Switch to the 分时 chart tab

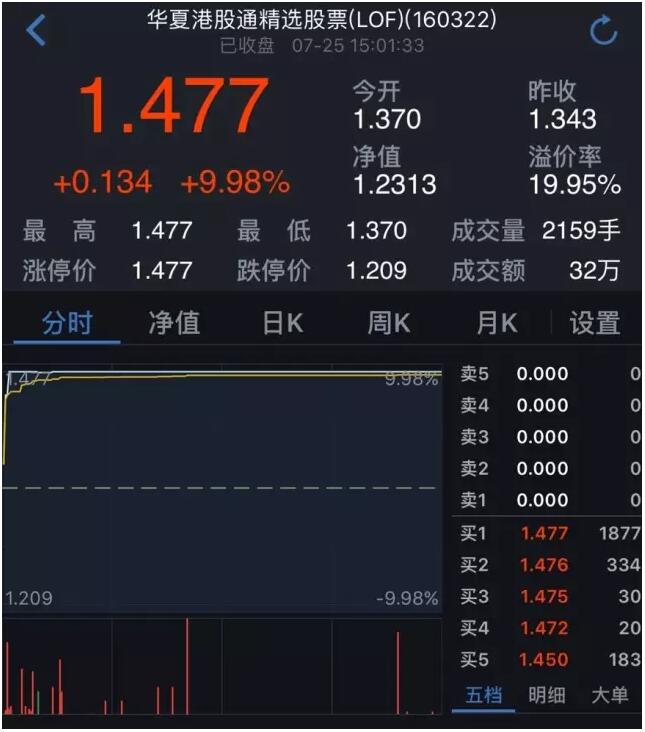(67, 323)
